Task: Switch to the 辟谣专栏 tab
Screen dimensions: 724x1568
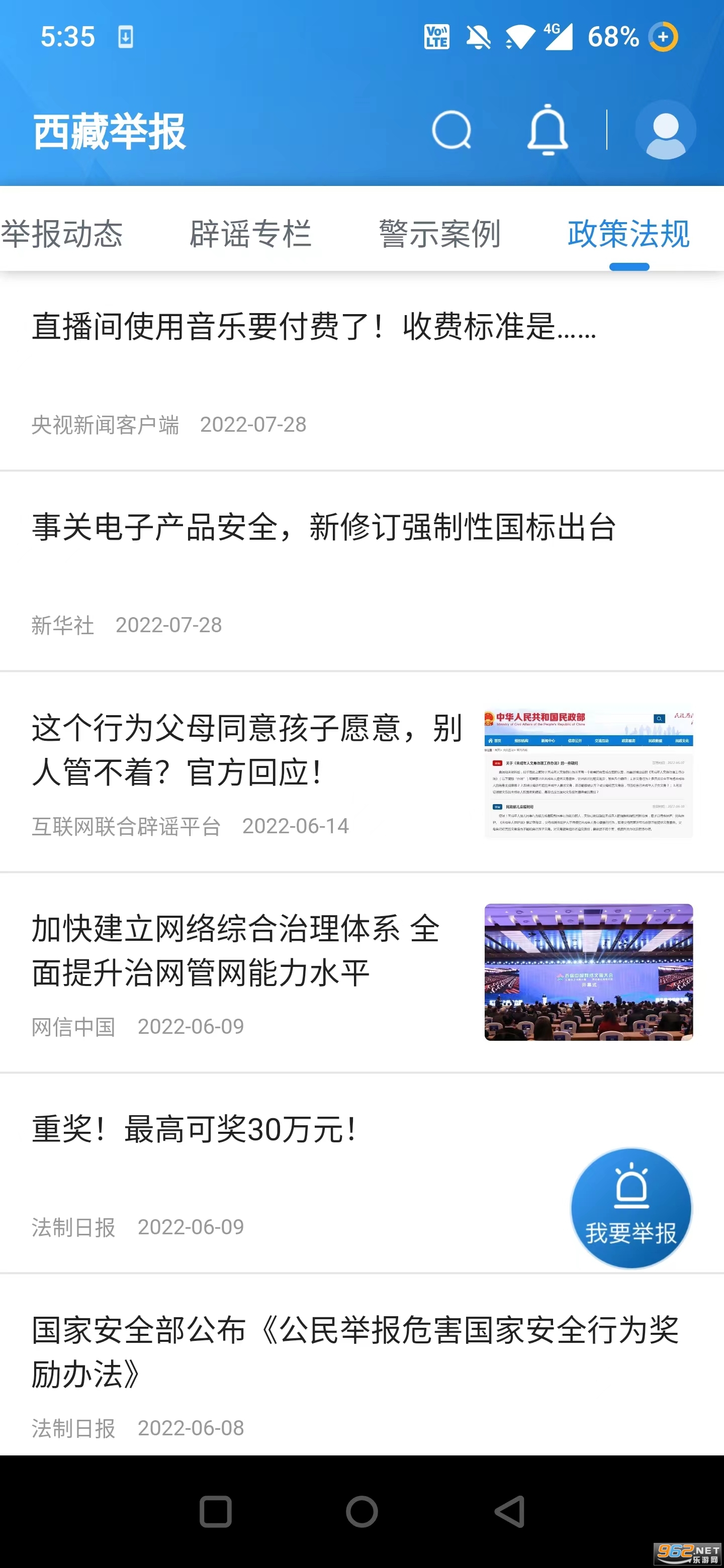Action: pos(250,234)
